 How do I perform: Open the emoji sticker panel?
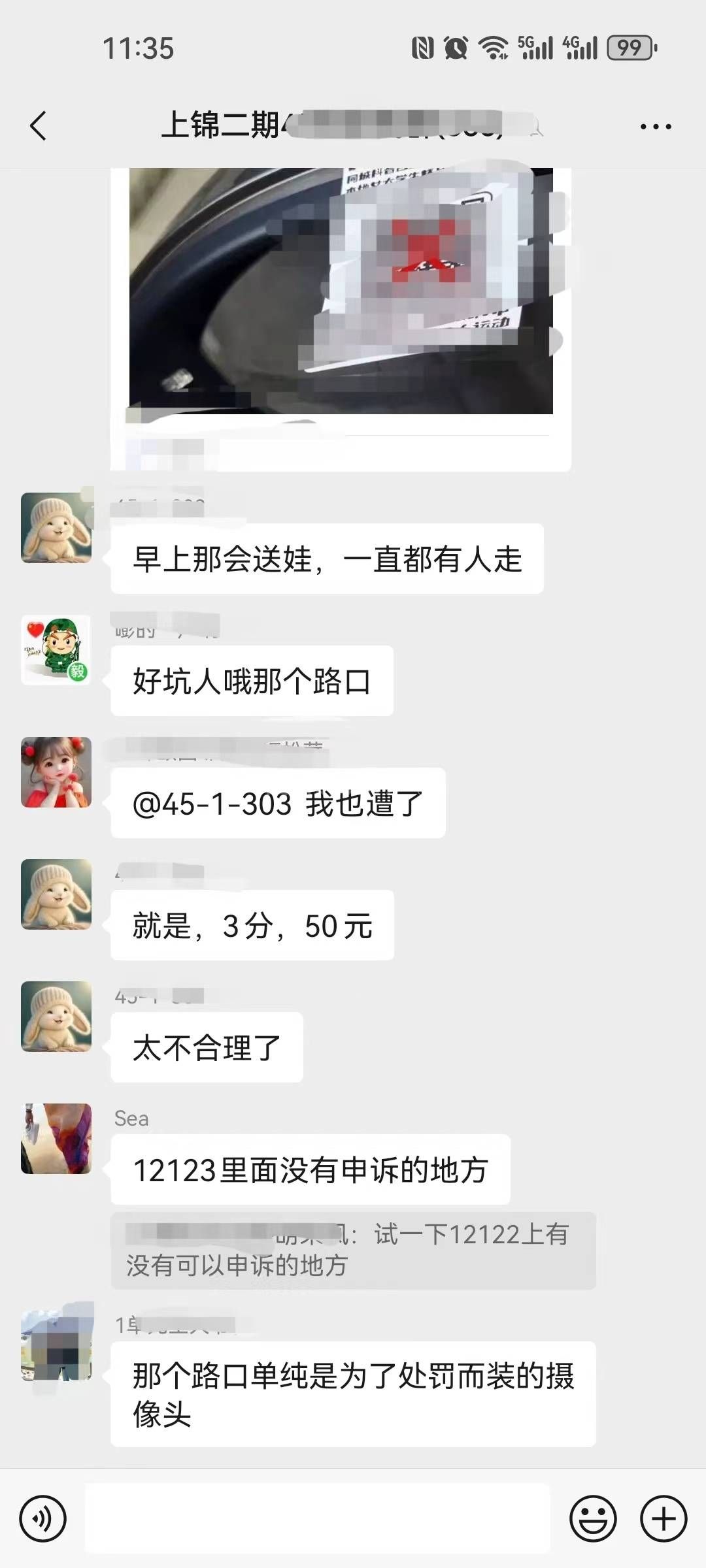(x=593, y=1519)
